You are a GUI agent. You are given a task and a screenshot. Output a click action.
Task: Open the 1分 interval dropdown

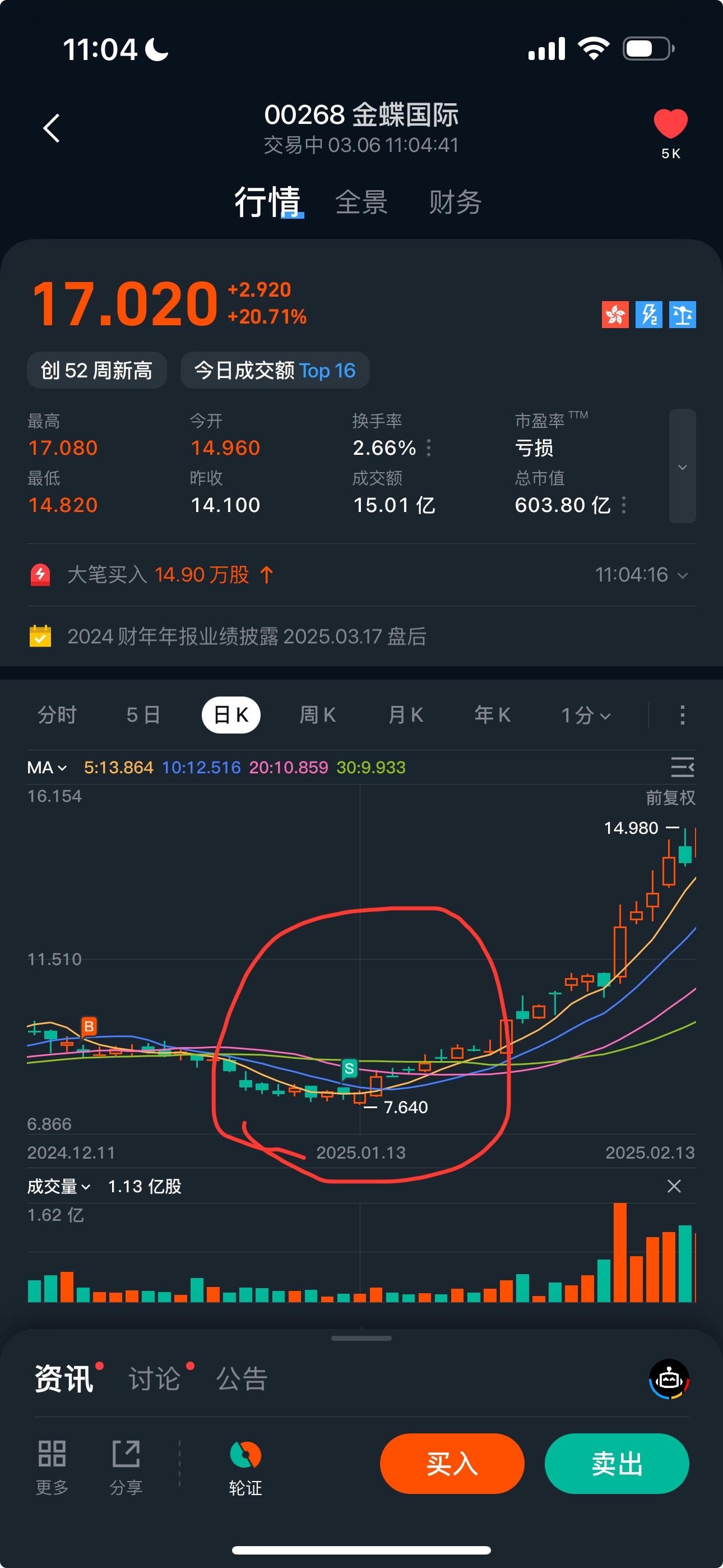coord(585,715)
